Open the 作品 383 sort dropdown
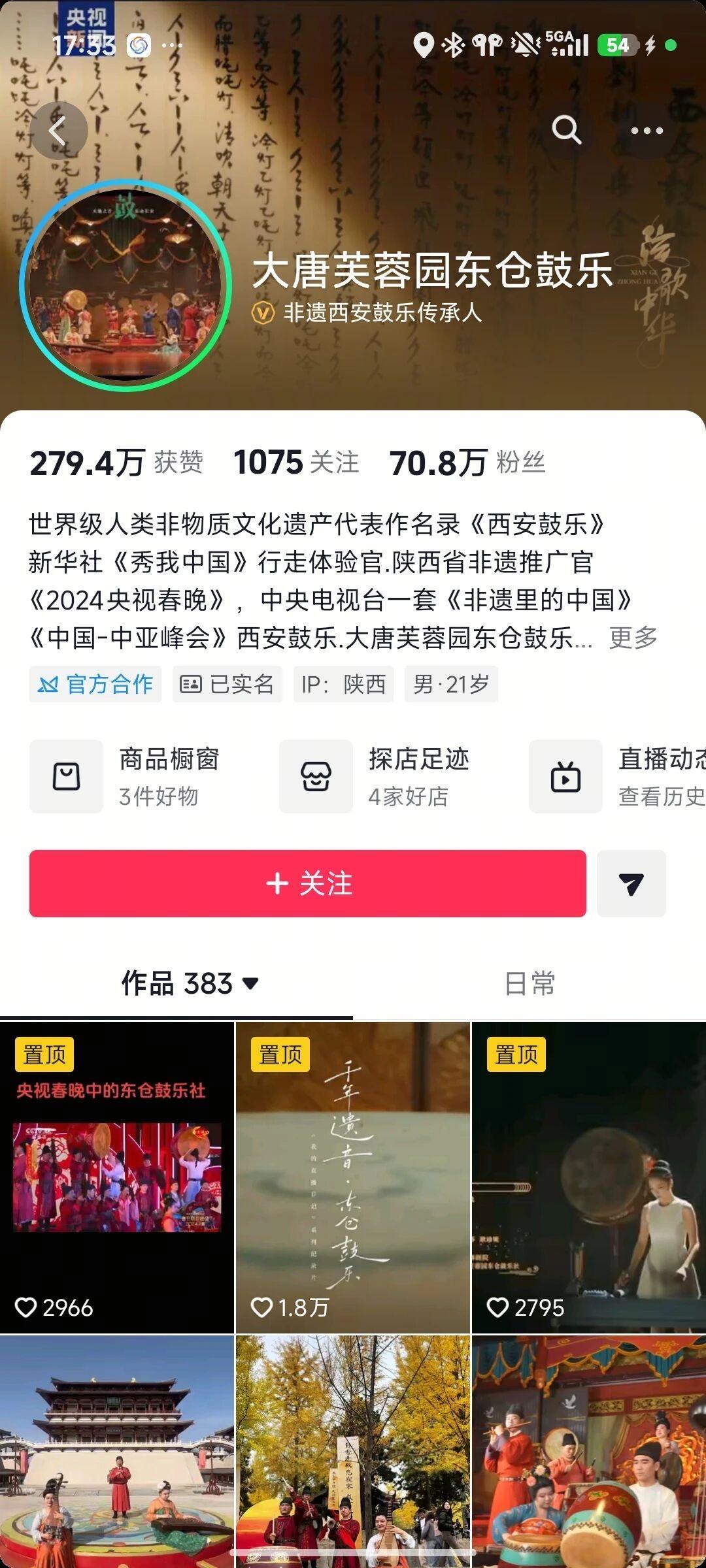 point(190,983)
